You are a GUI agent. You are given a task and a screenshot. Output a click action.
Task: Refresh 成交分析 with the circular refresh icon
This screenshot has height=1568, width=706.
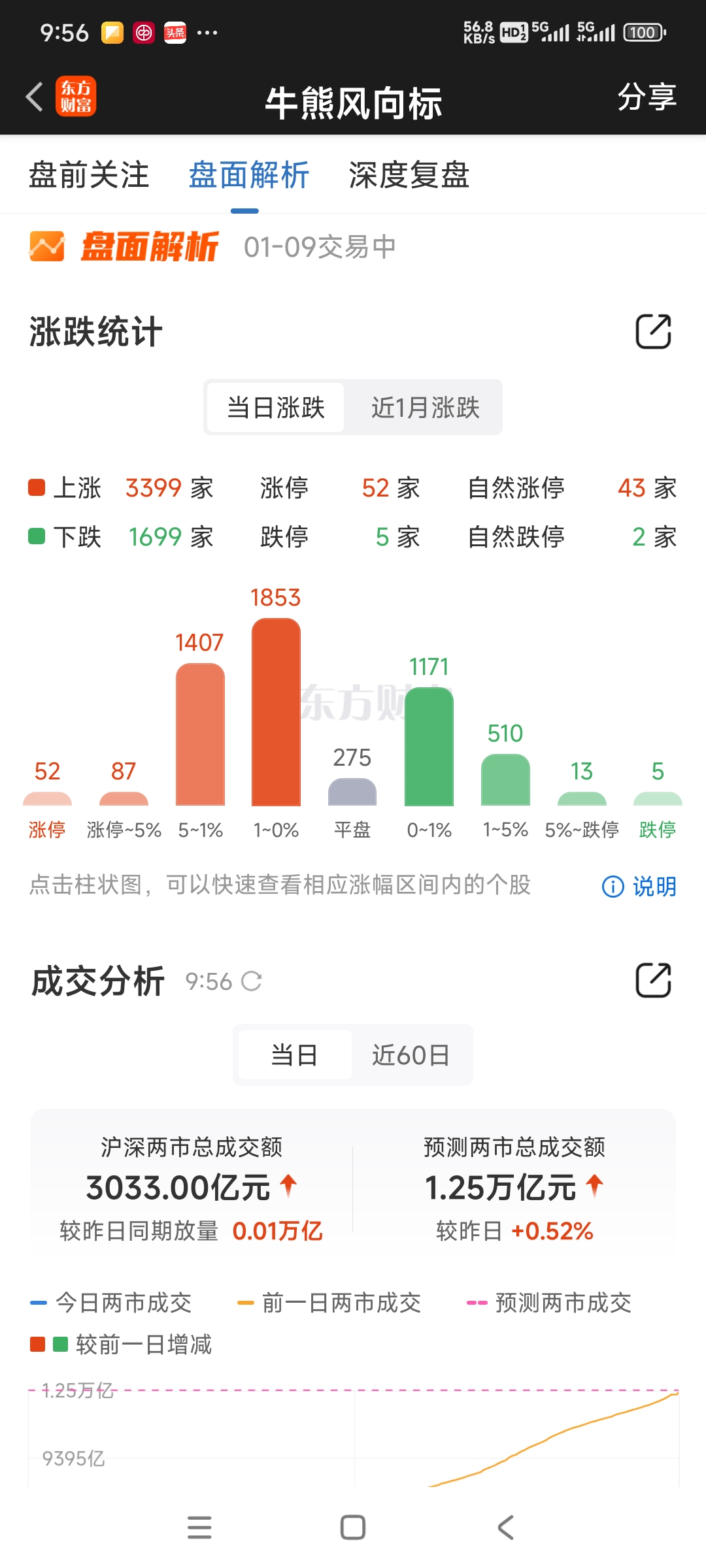coord(250,980)
